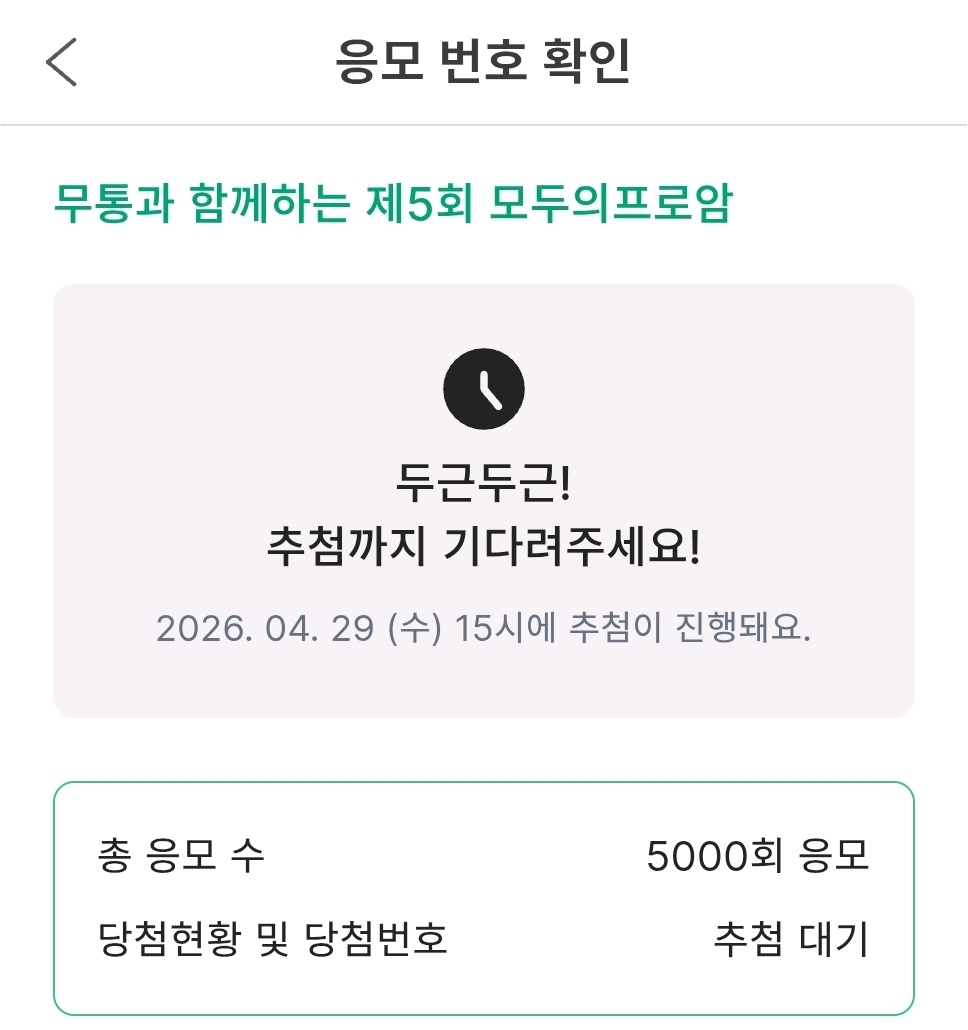
Task: Go back from the 응모 번호 확인 page
Action: pos(62,62)
